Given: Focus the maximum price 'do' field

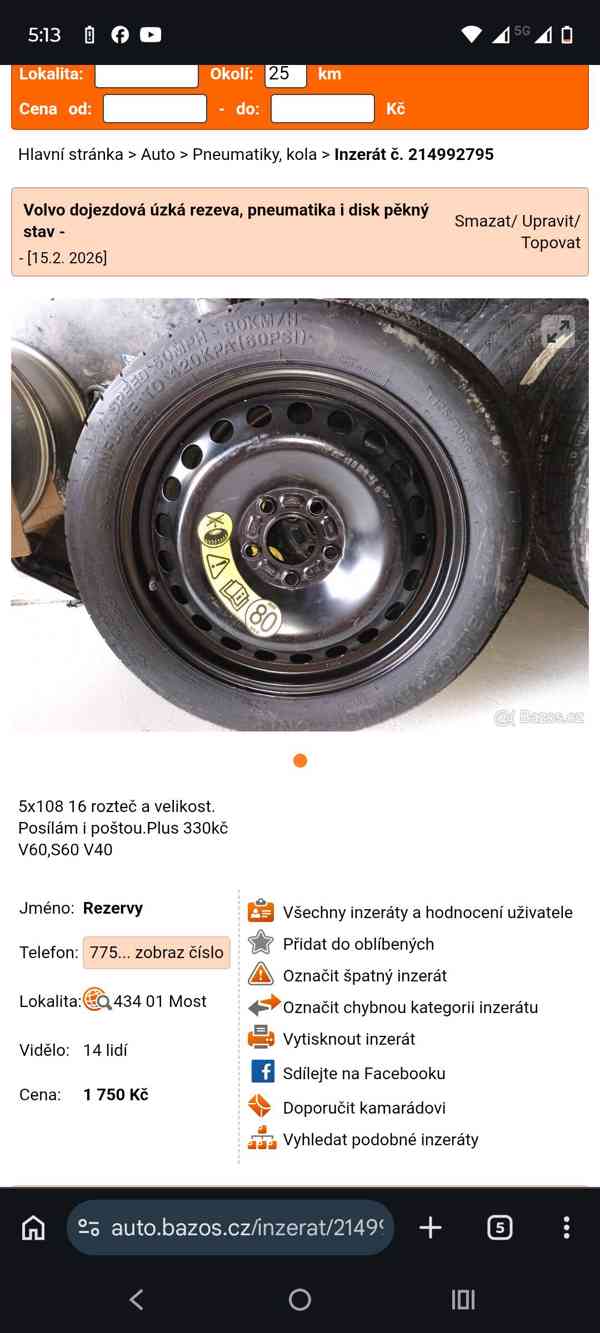Looking at the screenshot, I should [x=322, y=109].
